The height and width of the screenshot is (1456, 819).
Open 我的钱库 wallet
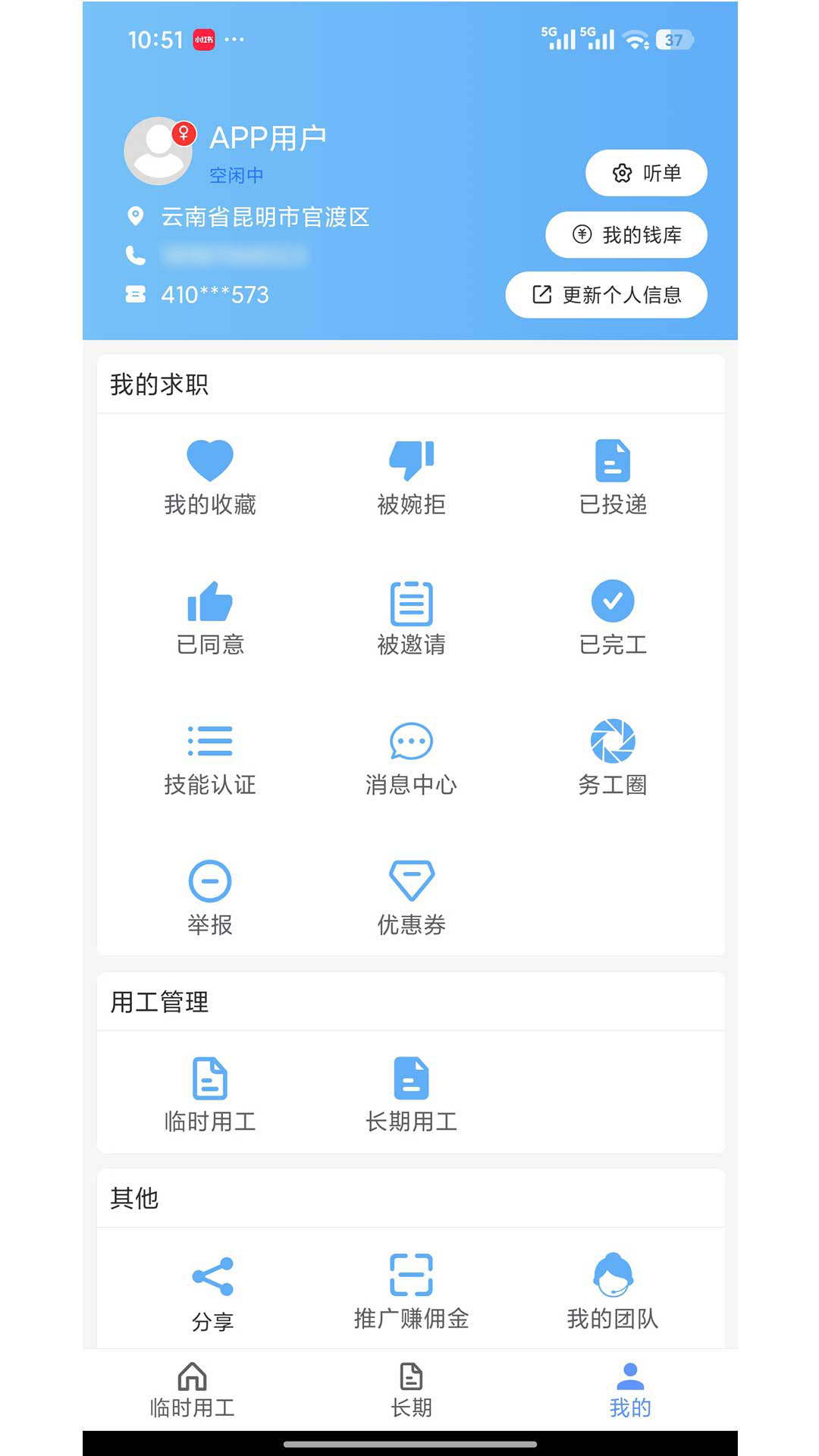pyautogui.click(x=626, y=234)
